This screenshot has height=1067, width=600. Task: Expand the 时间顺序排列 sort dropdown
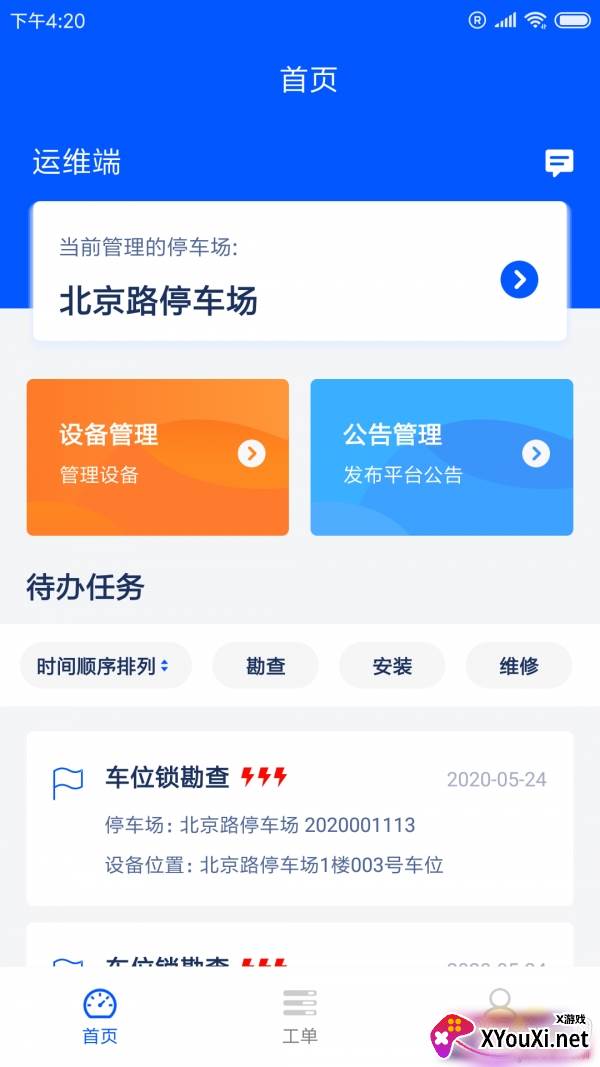coord(105,666)
